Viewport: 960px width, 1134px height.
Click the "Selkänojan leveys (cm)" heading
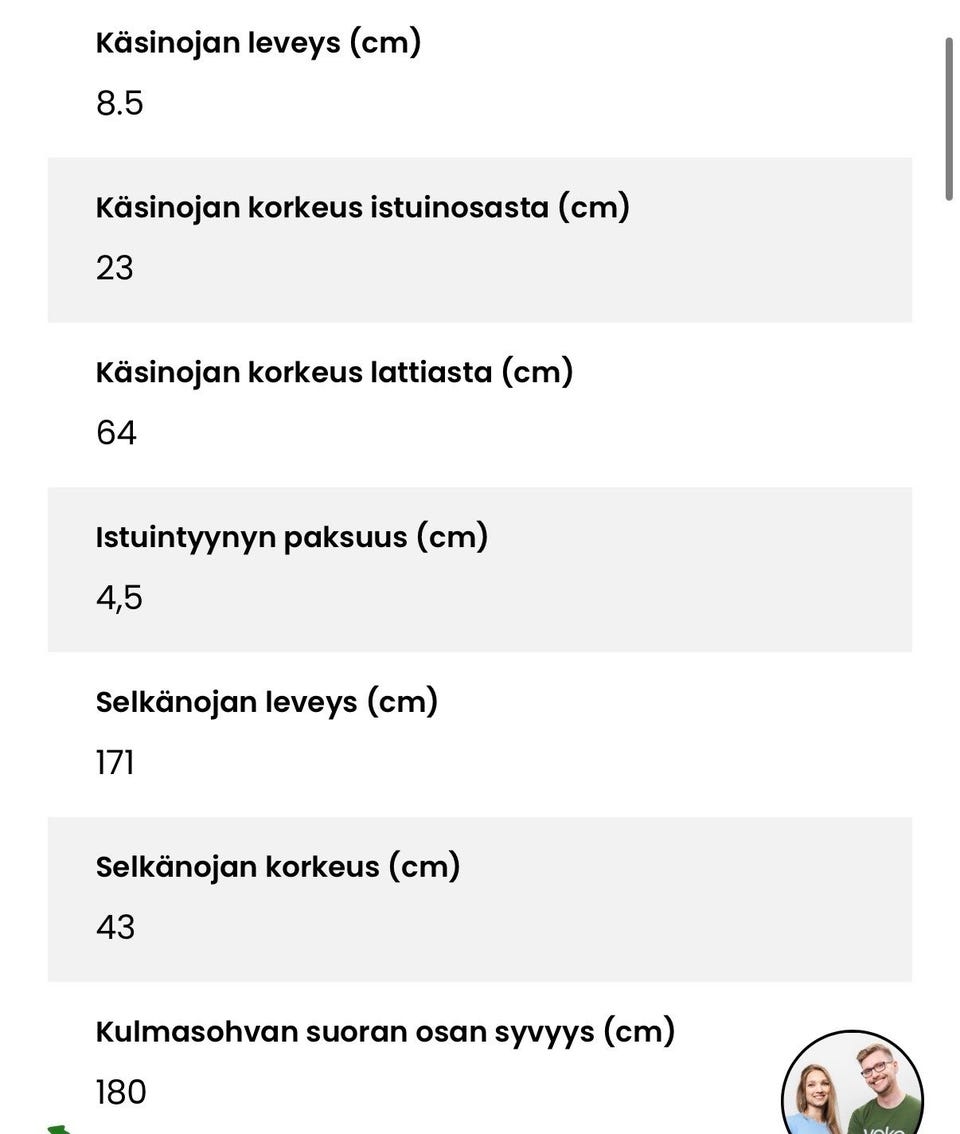(267, 699)
